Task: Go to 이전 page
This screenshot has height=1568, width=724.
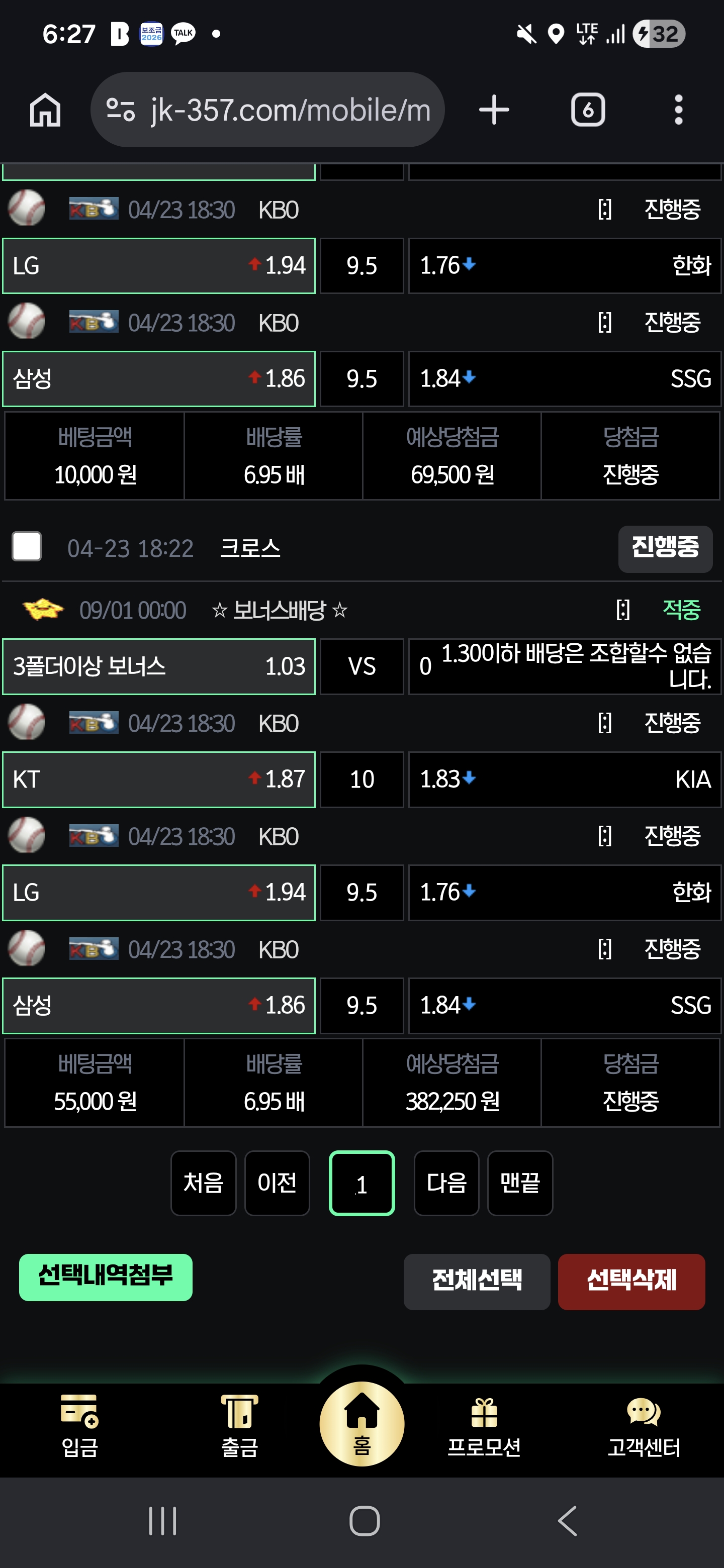Action: click(277, 1183)
